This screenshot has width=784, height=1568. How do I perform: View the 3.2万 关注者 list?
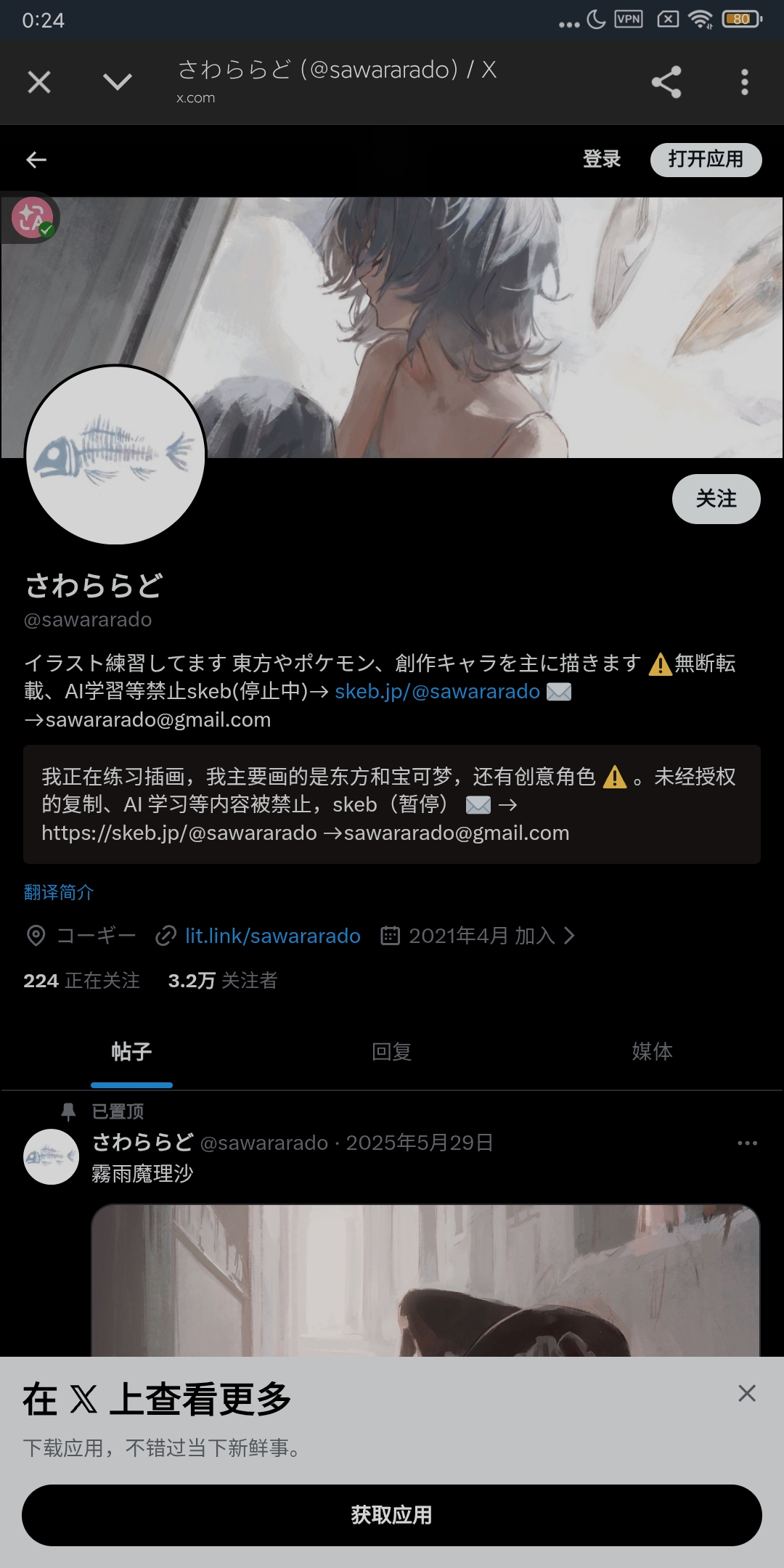(223, 981)
